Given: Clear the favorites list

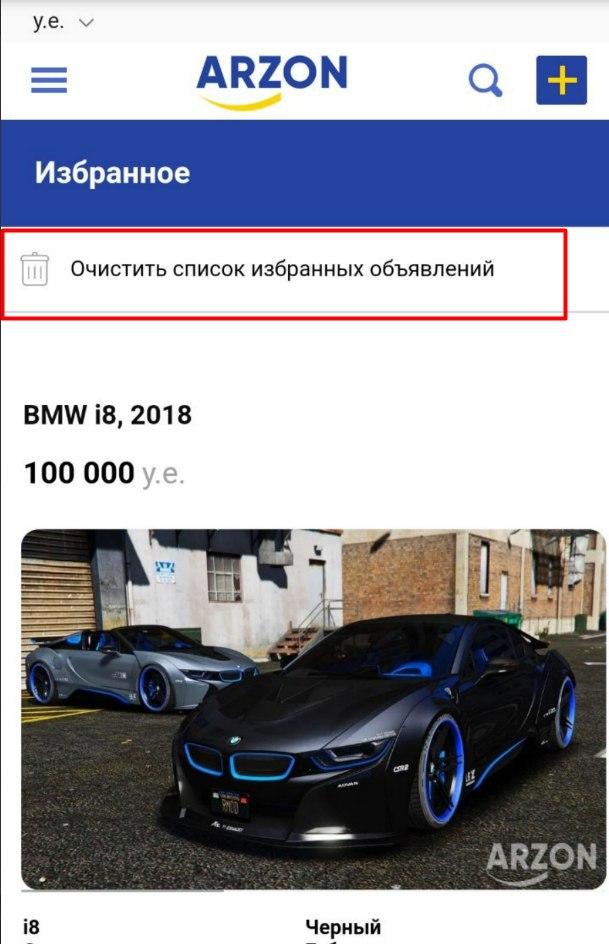Looking at the screenshot, I should coord(281,270).
